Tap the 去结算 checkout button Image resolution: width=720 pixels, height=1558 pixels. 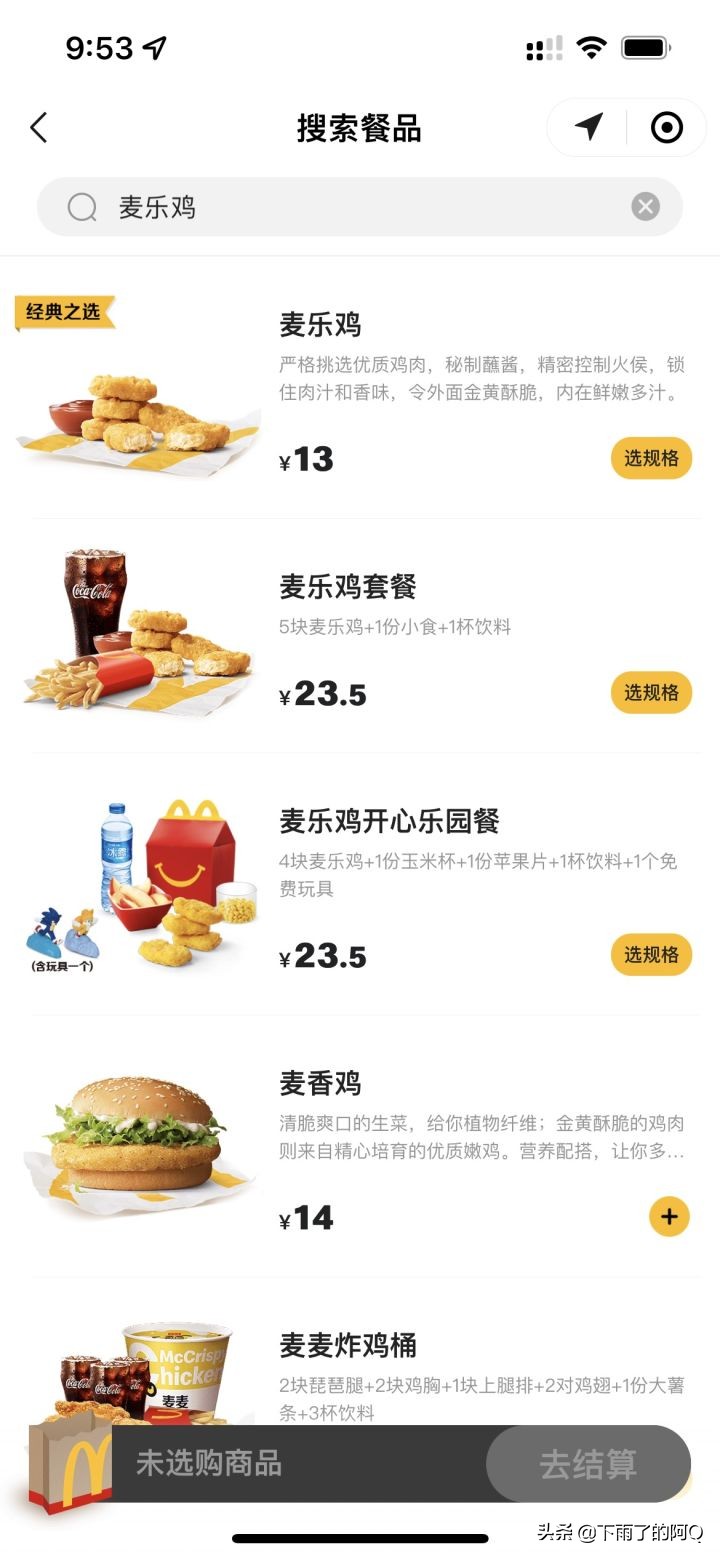588,1463
